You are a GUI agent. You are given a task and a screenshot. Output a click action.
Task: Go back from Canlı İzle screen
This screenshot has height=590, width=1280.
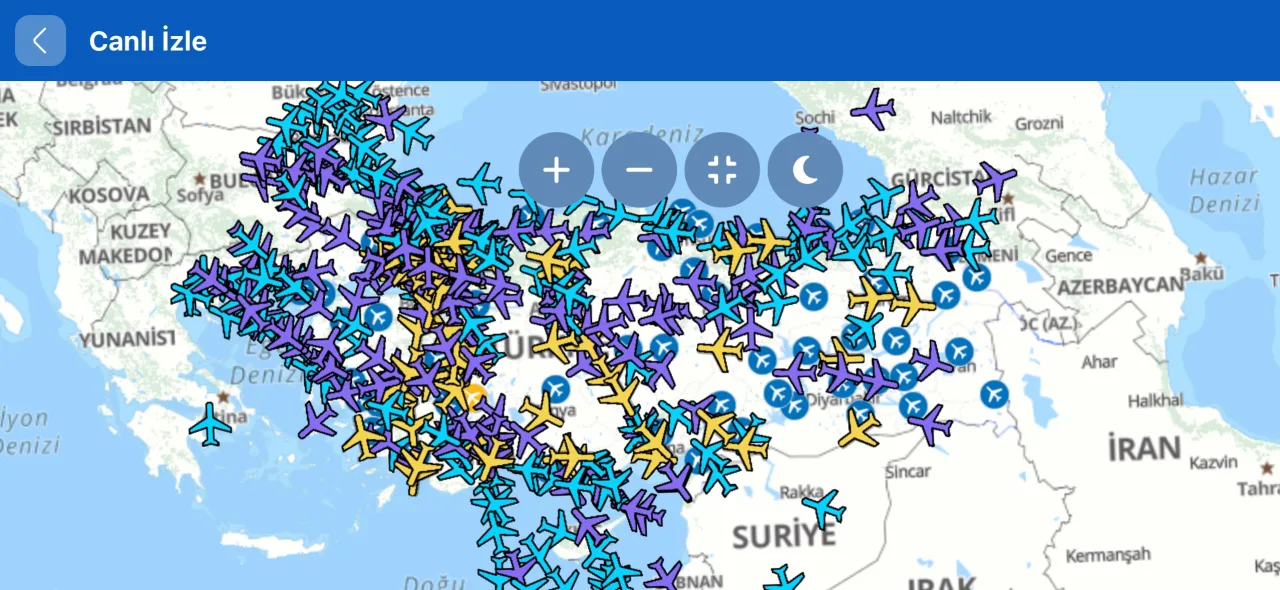pyautogui.click(x=40, y=41)
